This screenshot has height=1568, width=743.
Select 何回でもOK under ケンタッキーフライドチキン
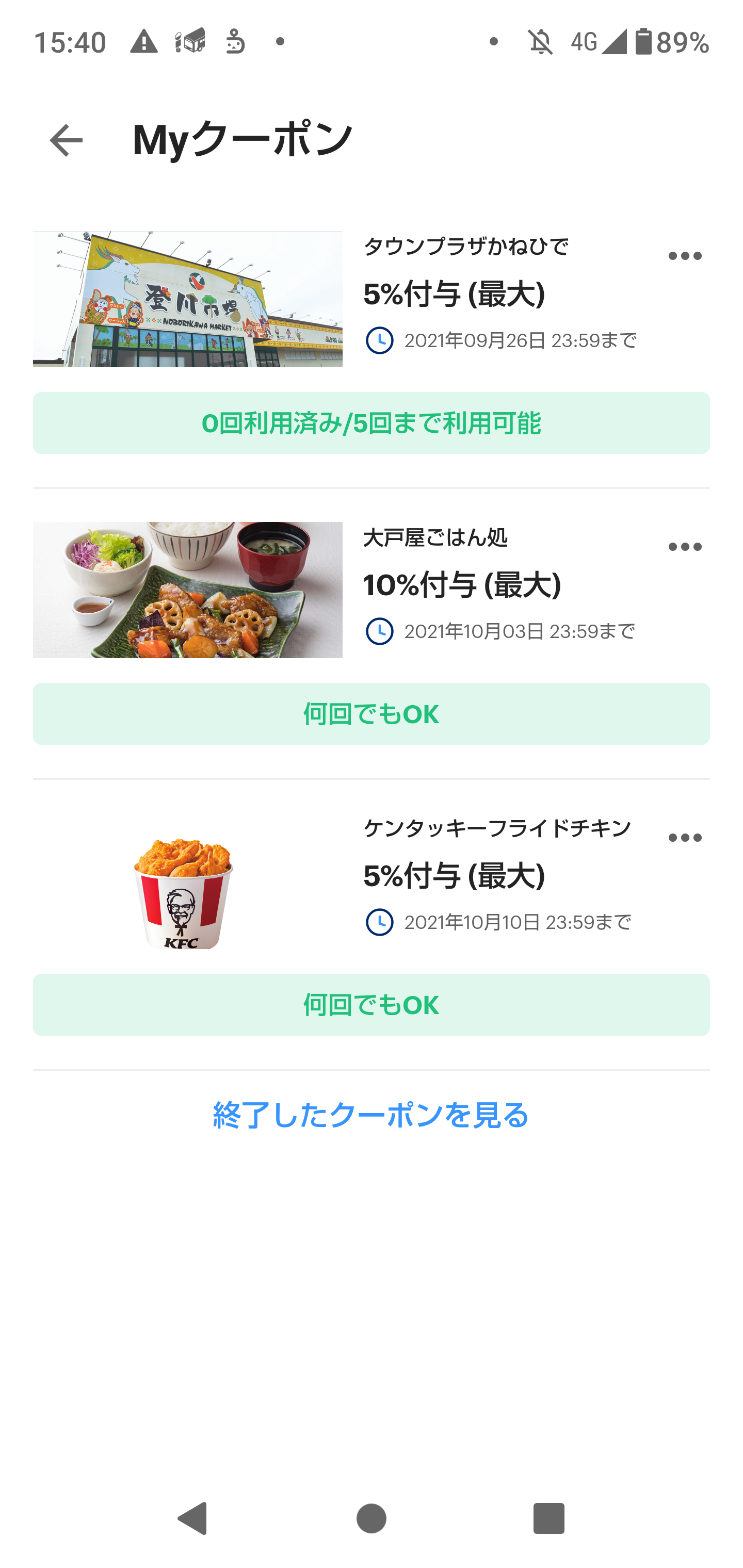pos(371,1005)
